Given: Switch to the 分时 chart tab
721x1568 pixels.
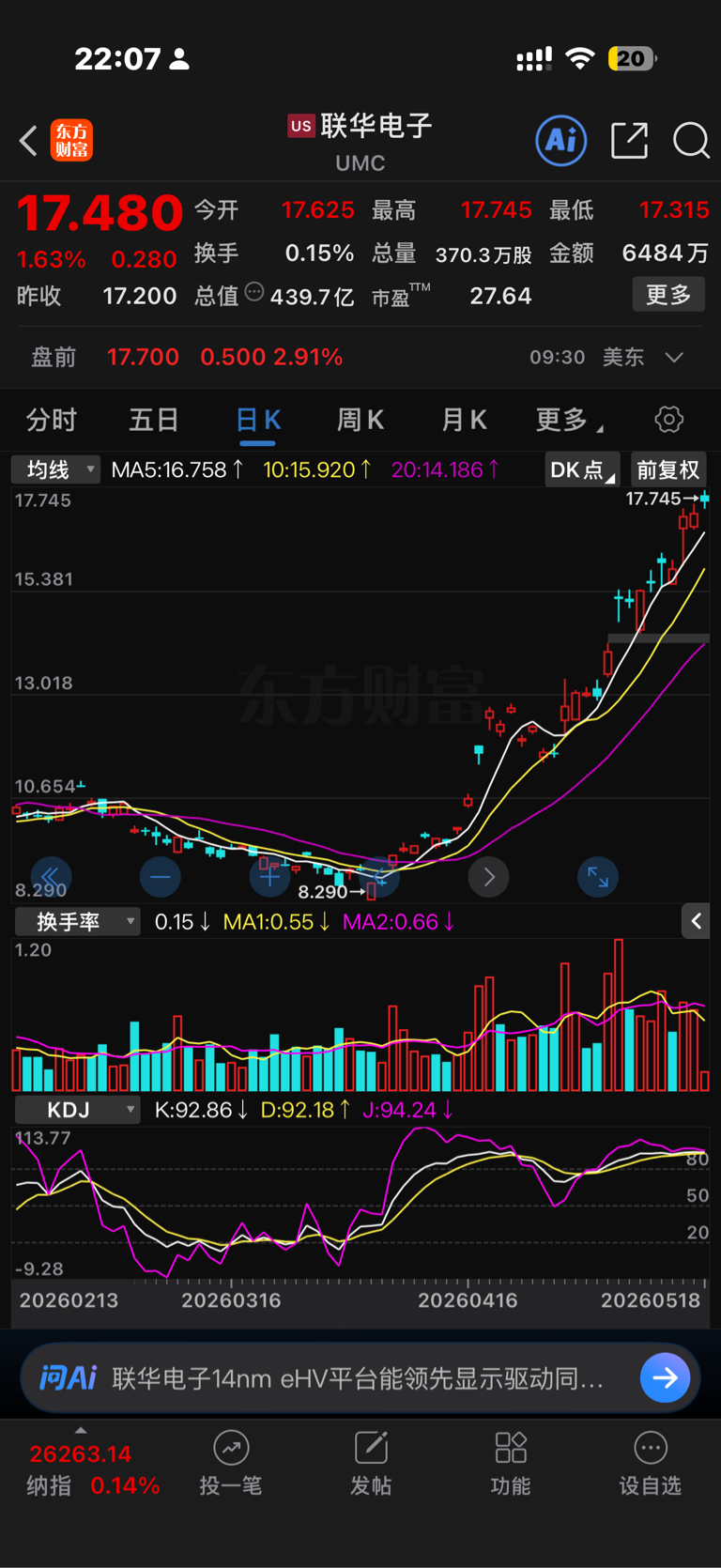Looking at the screenshot, I should tap(52, 420).
